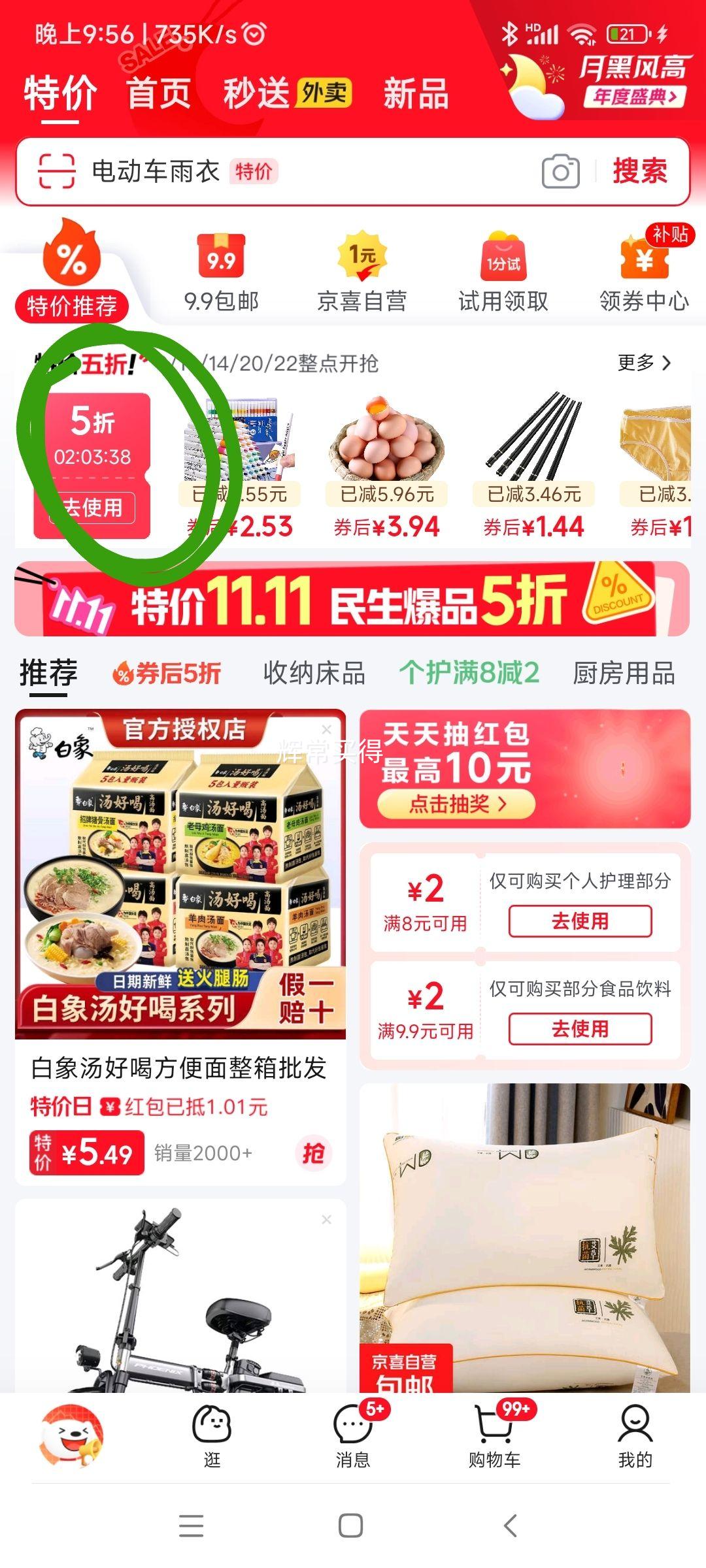
Task: Tap 抢 on 白象 noodle product
Action: point(313,1153)
